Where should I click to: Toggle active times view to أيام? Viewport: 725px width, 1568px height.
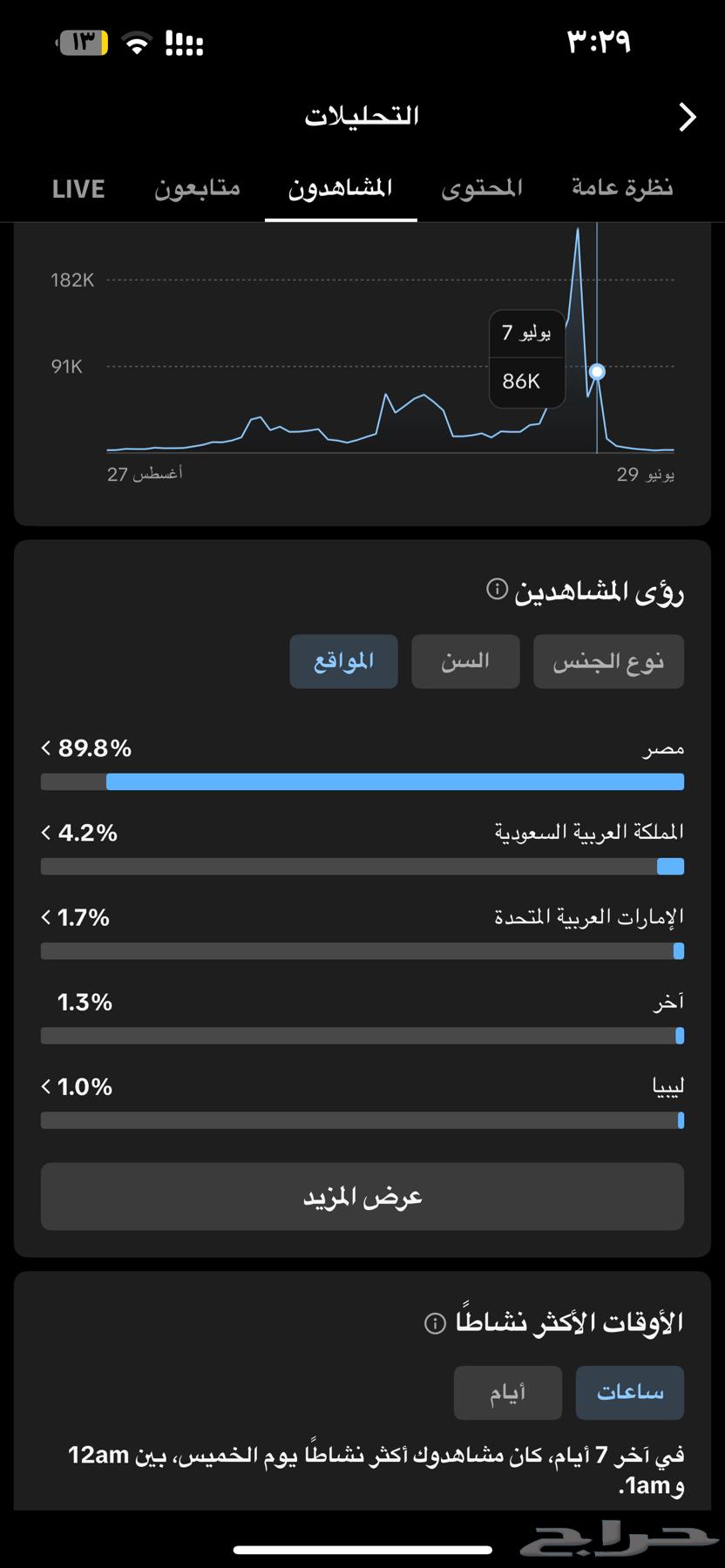coord(508,1392)
